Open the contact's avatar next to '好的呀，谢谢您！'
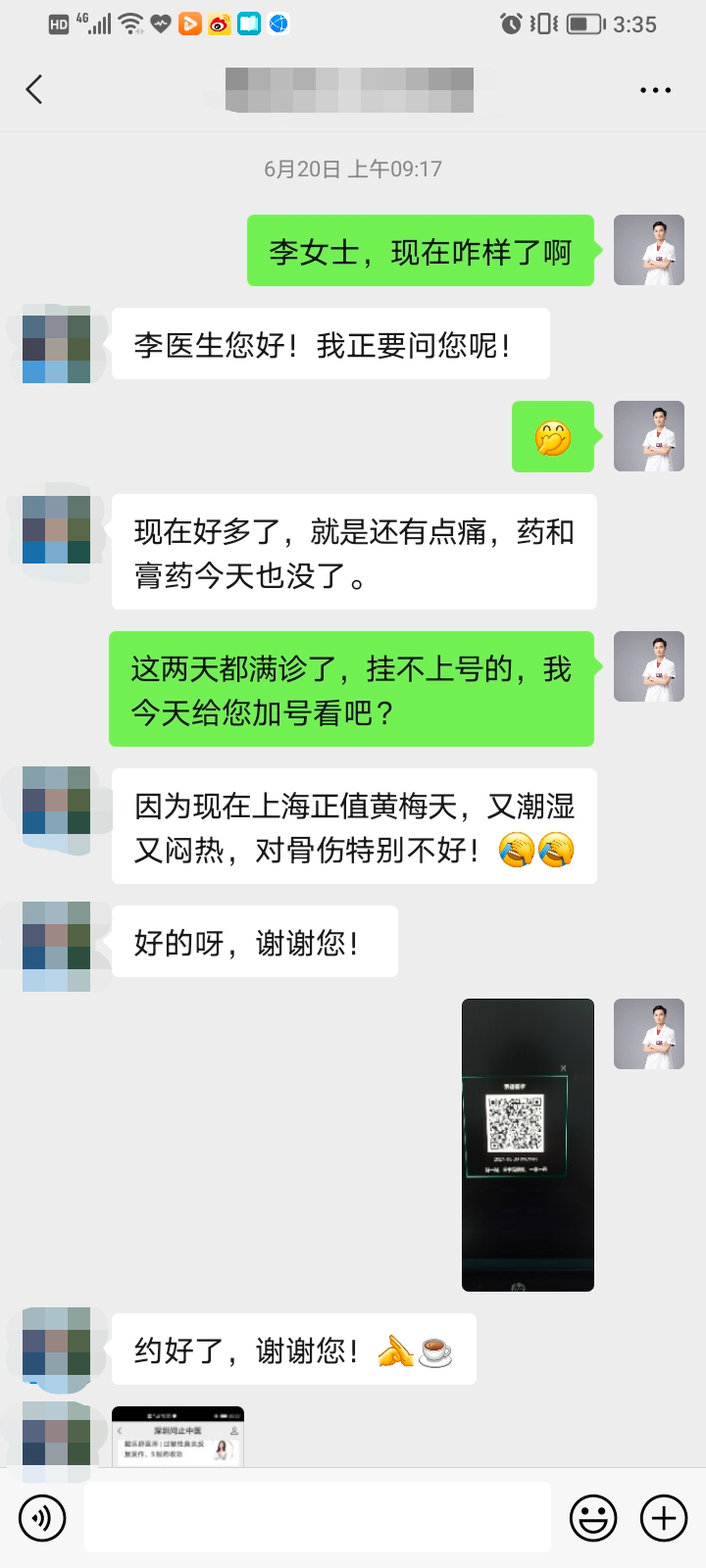The height and width of the screenshot is (1568, 706). pos(57,946)
